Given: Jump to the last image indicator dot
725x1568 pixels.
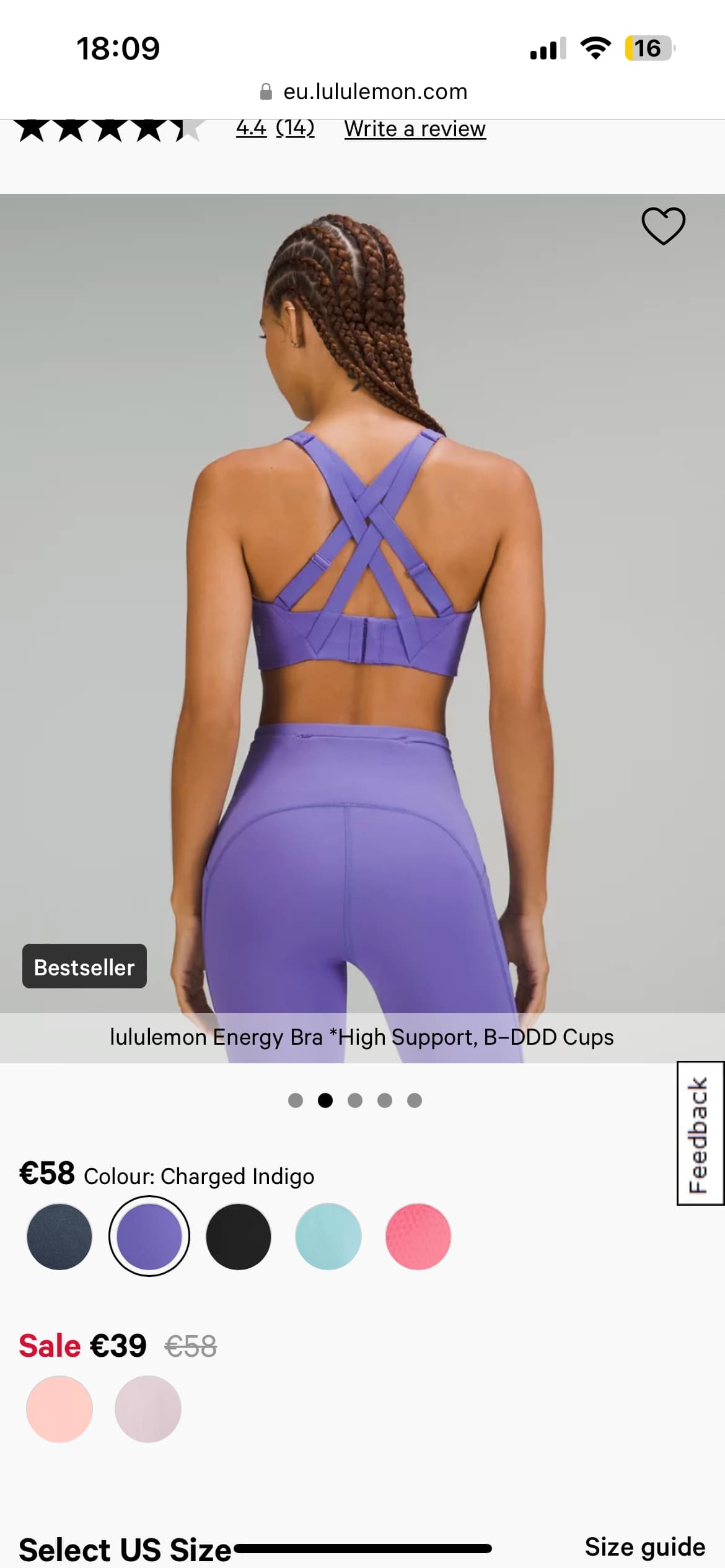Looking at the screenshot, I should [415, 1100].
